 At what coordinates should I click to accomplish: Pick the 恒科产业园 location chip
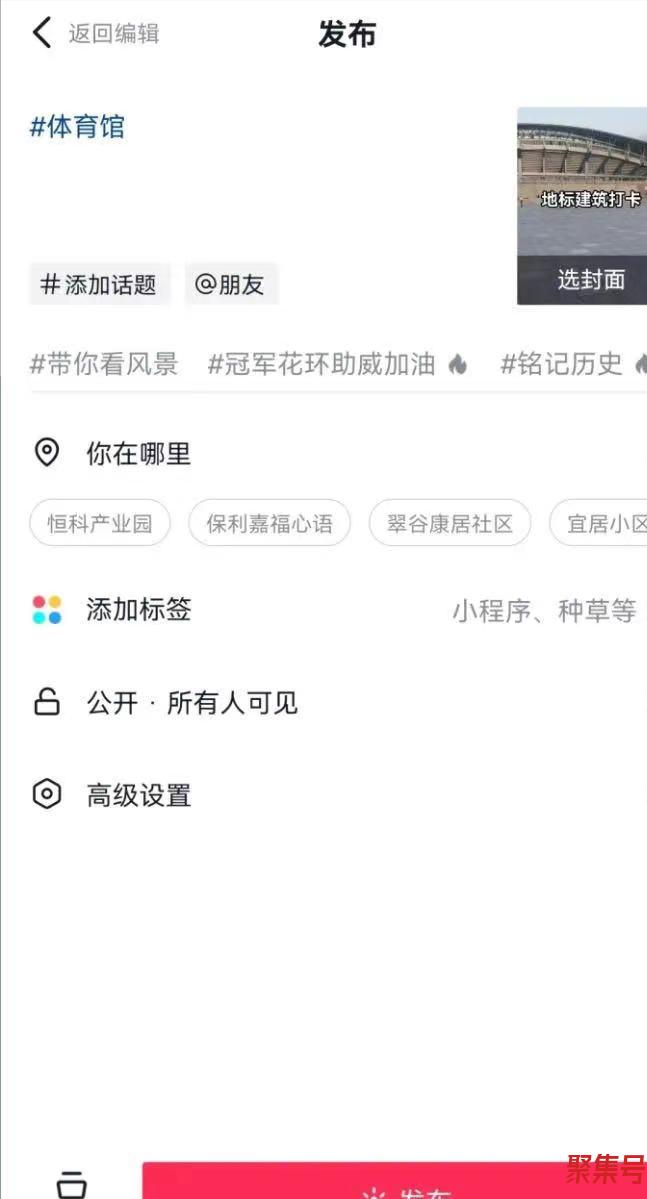coord(99,523)
